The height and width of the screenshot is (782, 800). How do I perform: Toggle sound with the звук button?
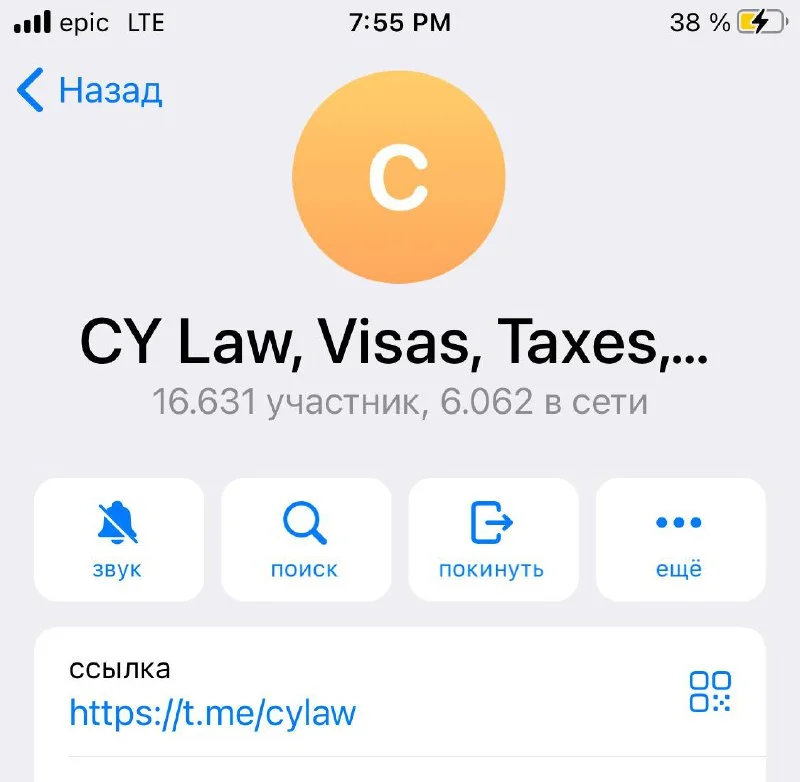click(119, 540)
